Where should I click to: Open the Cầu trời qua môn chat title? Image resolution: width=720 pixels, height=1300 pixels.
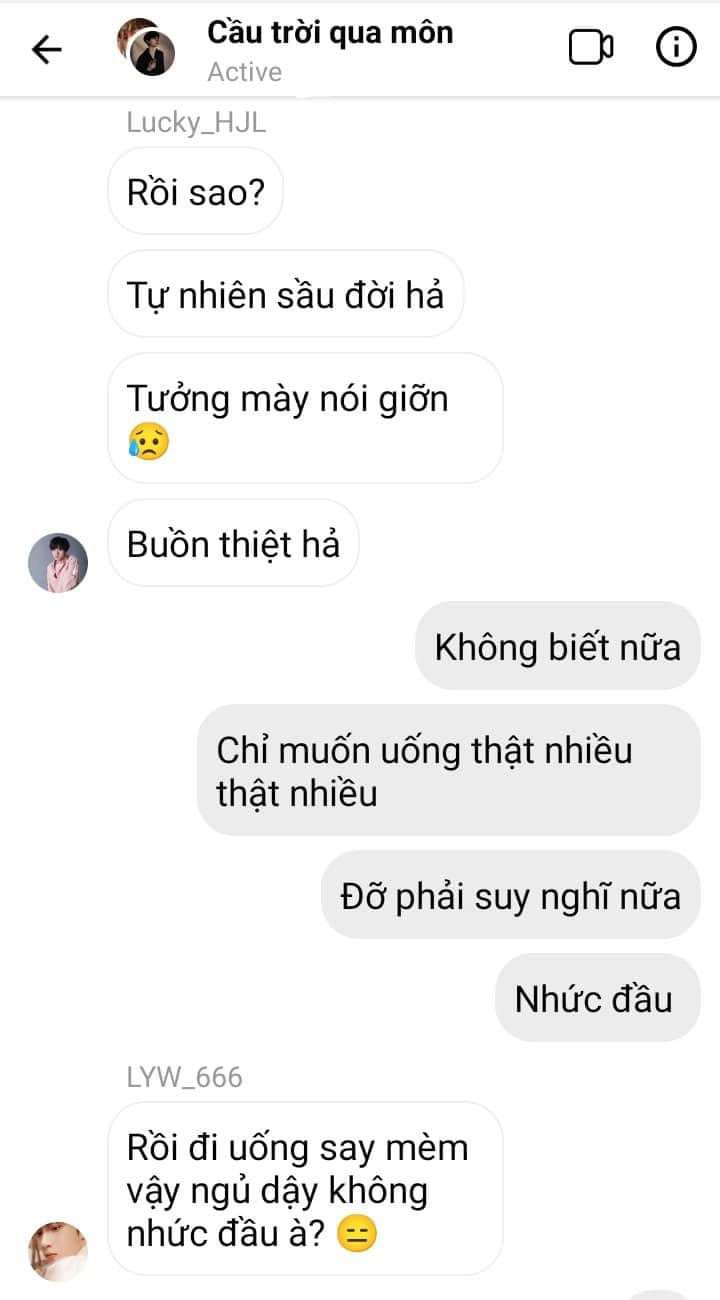tap(330, 32)
